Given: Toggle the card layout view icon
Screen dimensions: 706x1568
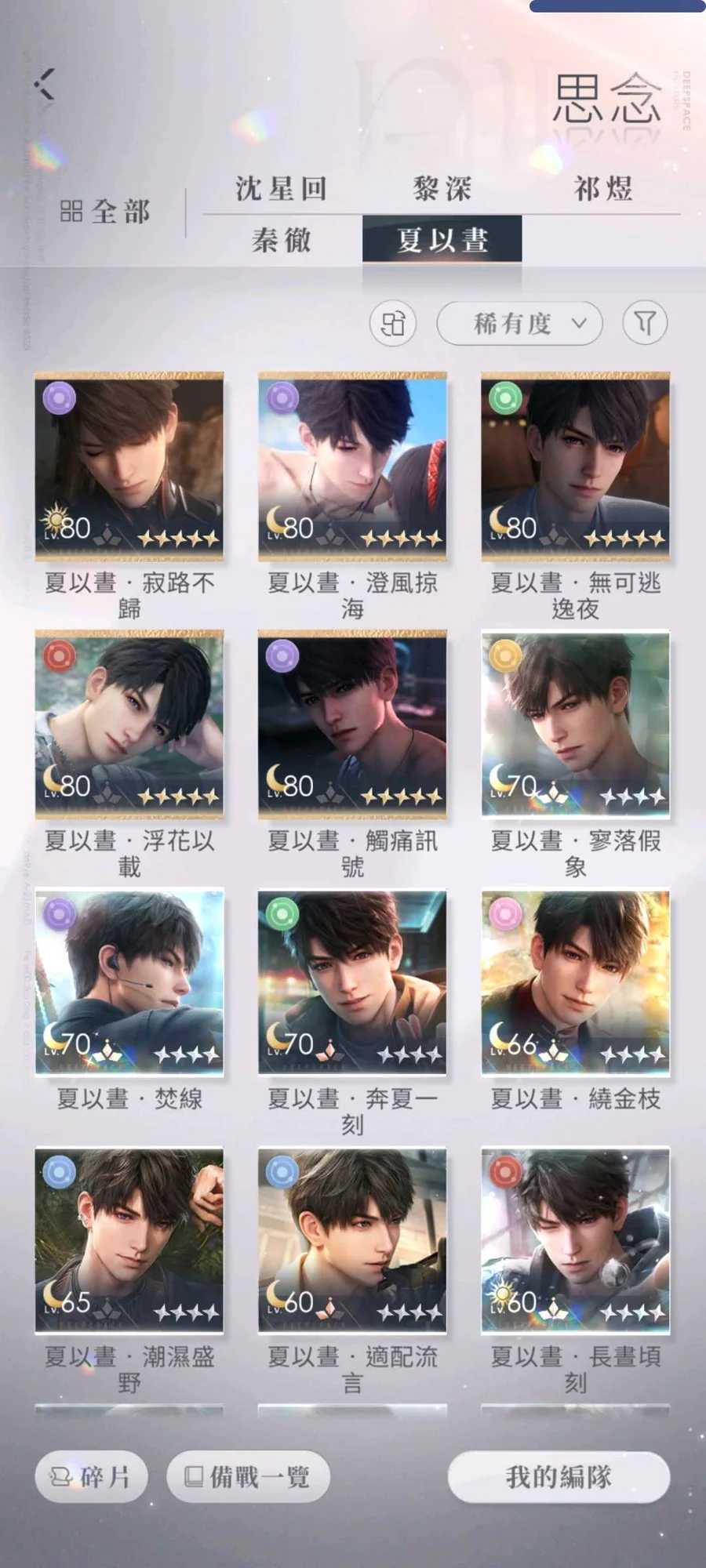Looking at the screenshot, I should point(393,323).
